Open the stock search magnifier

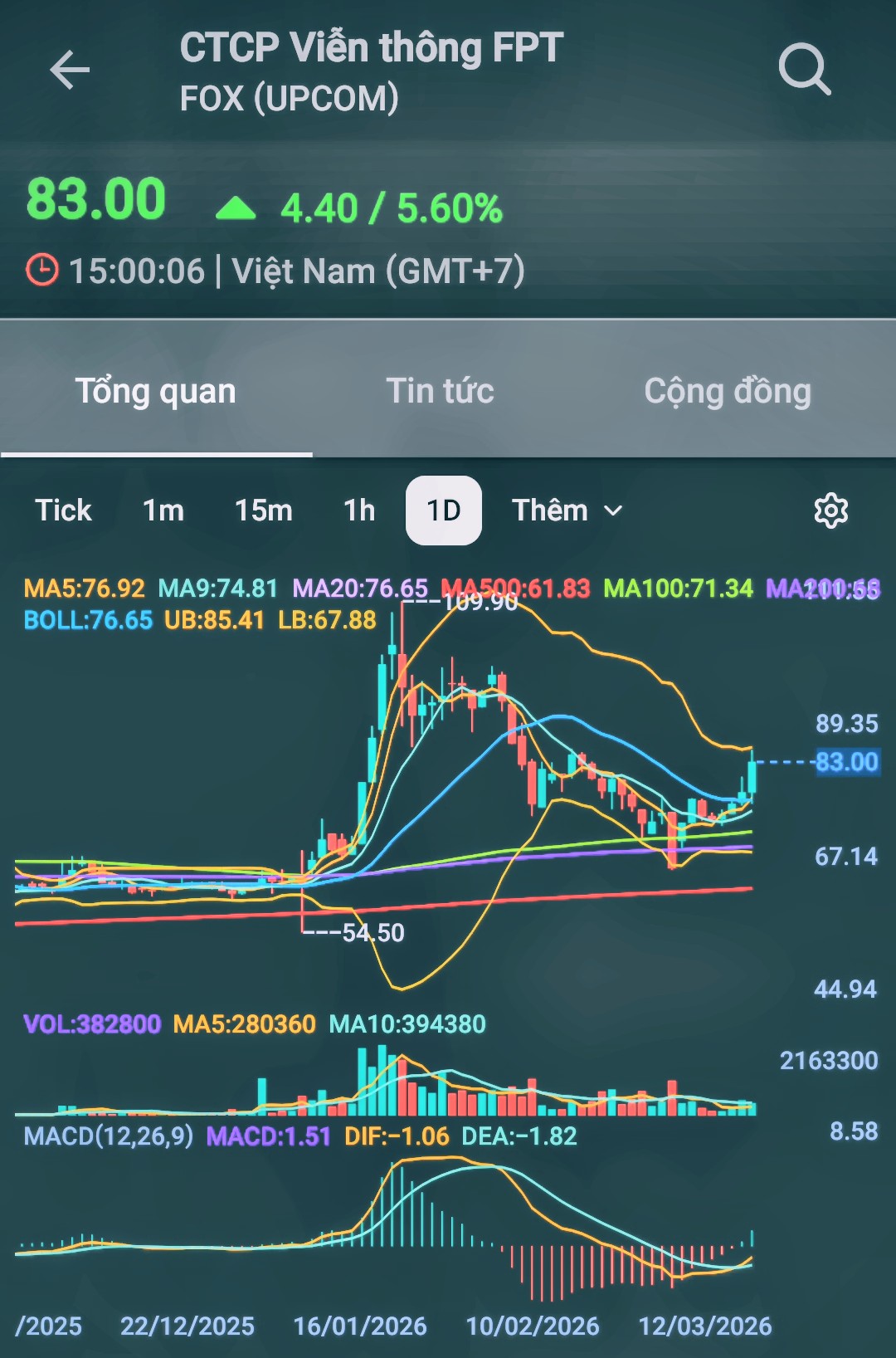tap(804, 70)
